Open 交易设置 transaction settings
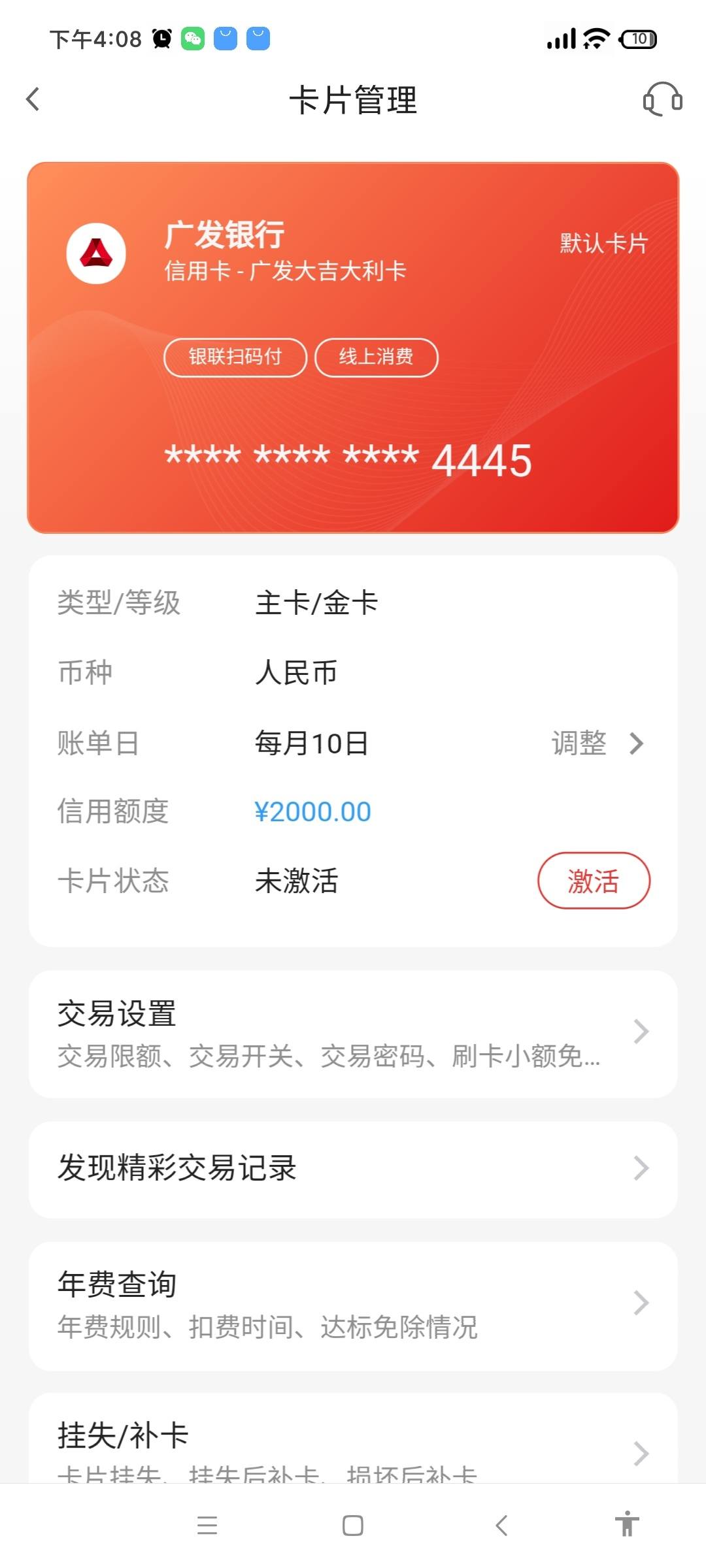The width and height of the screenshot is (706, 1568). pos(353,1034)
